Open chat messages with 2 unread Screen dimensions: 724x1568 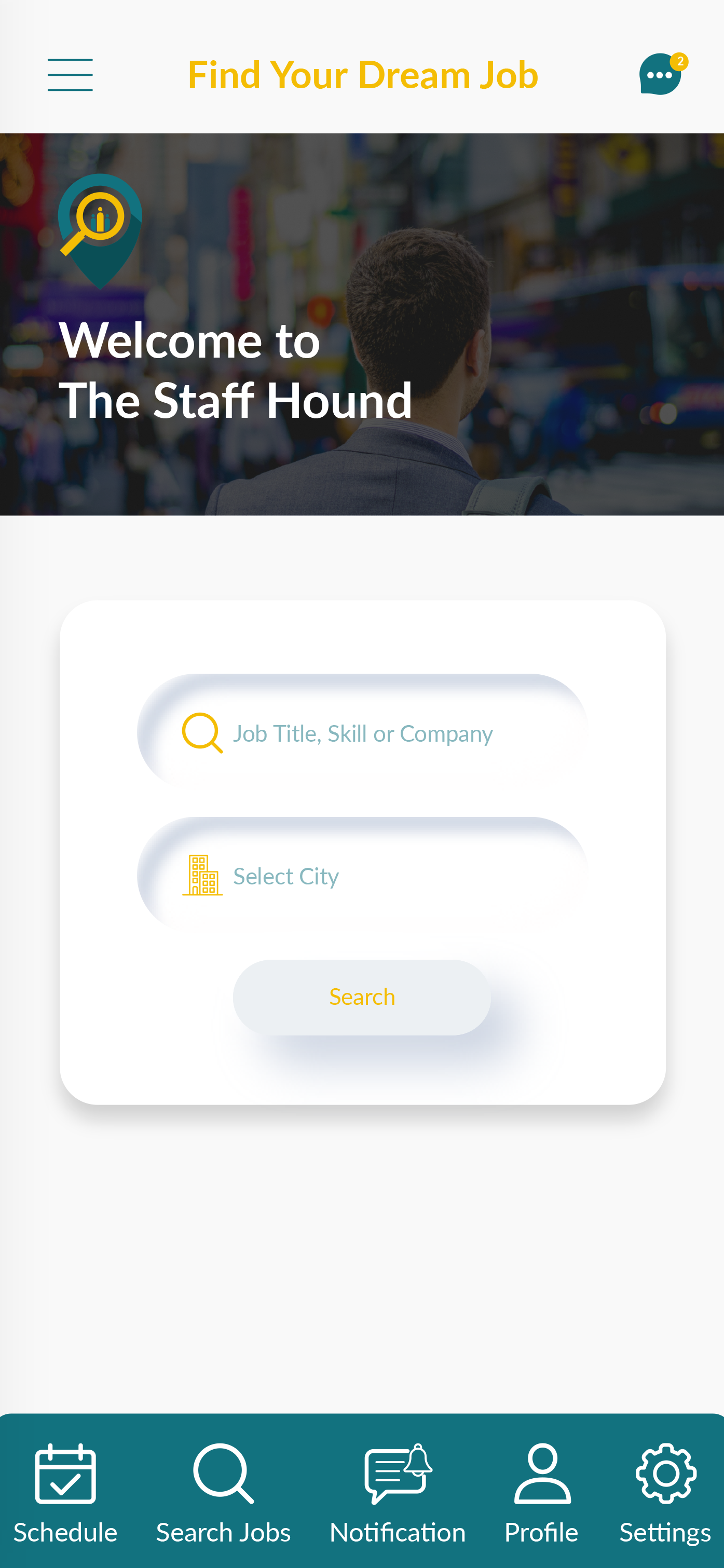pyautogui.click(x=660, y=75)
